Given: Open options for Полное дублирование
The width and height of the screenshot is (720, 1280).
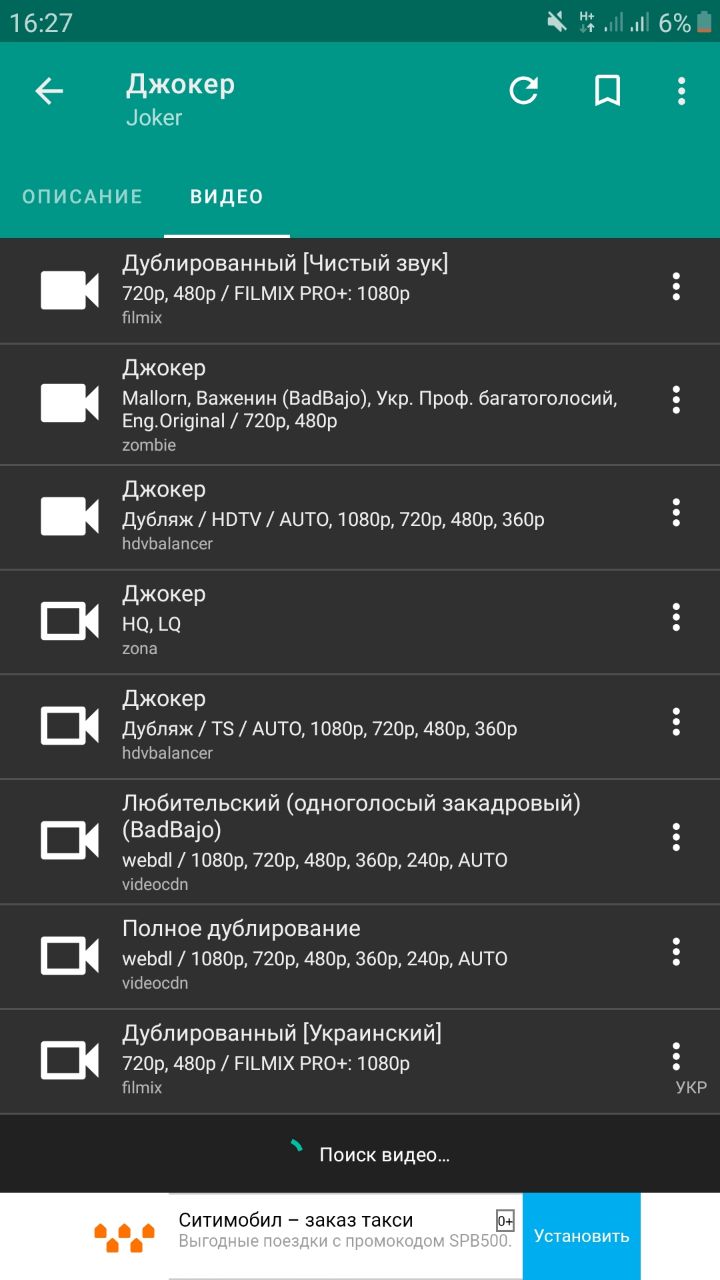Looking at the screenshot, I should click(x=676, y=952).
